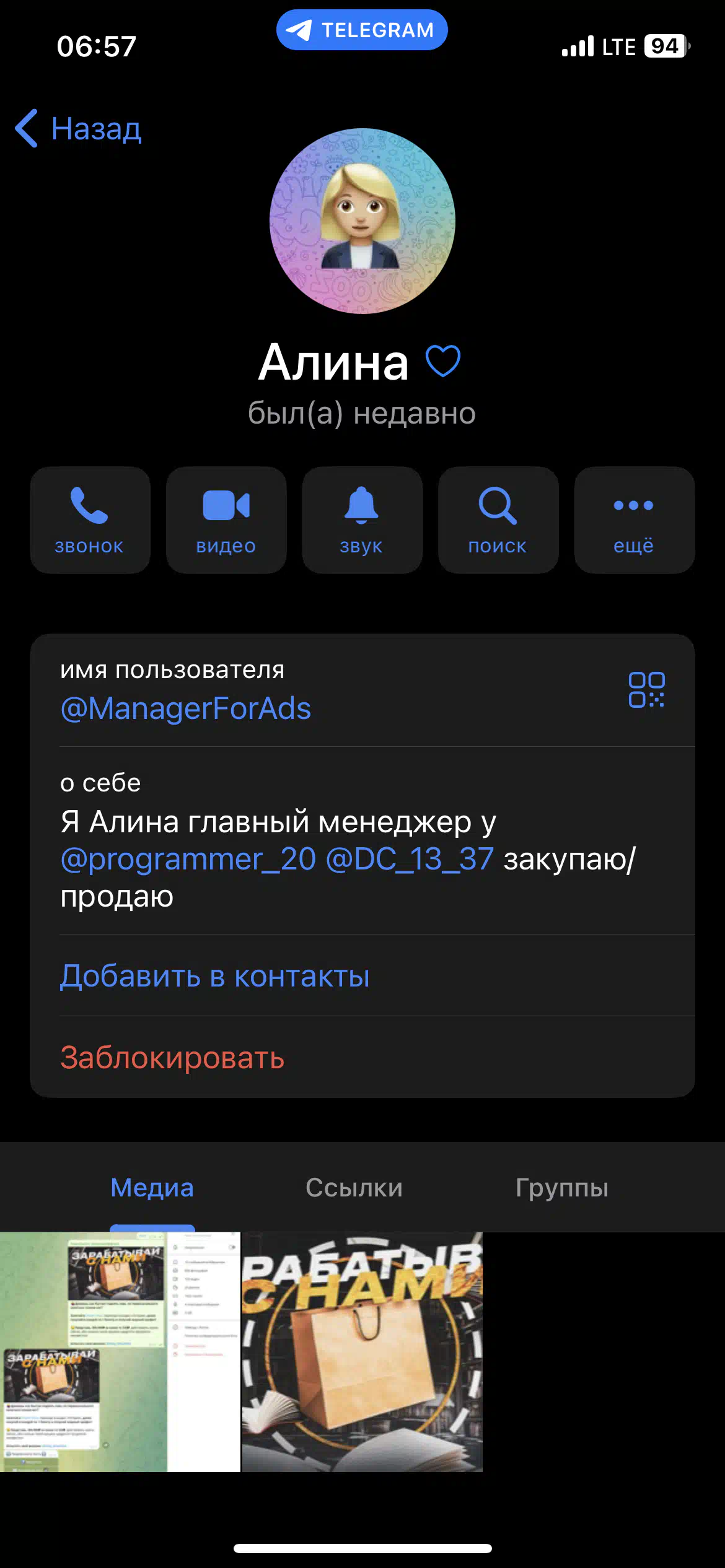This screenshot has height=1568, width=725.
Task: Open the @programmer_20 mention link
Action: point(188,860)
